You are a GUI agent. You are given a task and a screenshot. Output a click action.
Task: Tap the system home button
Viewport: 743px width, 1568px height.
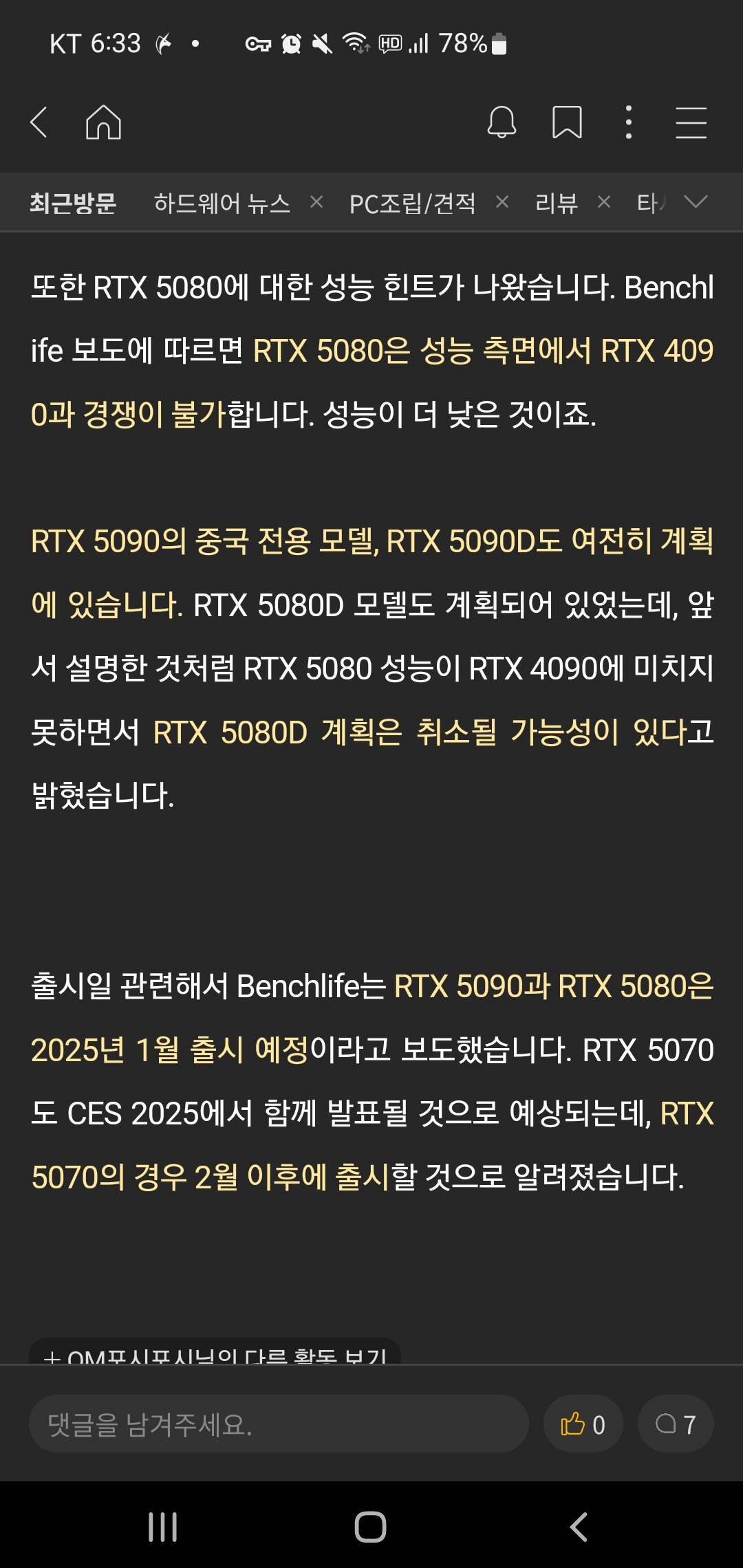pyautogui.click(x=370, y=1527)
